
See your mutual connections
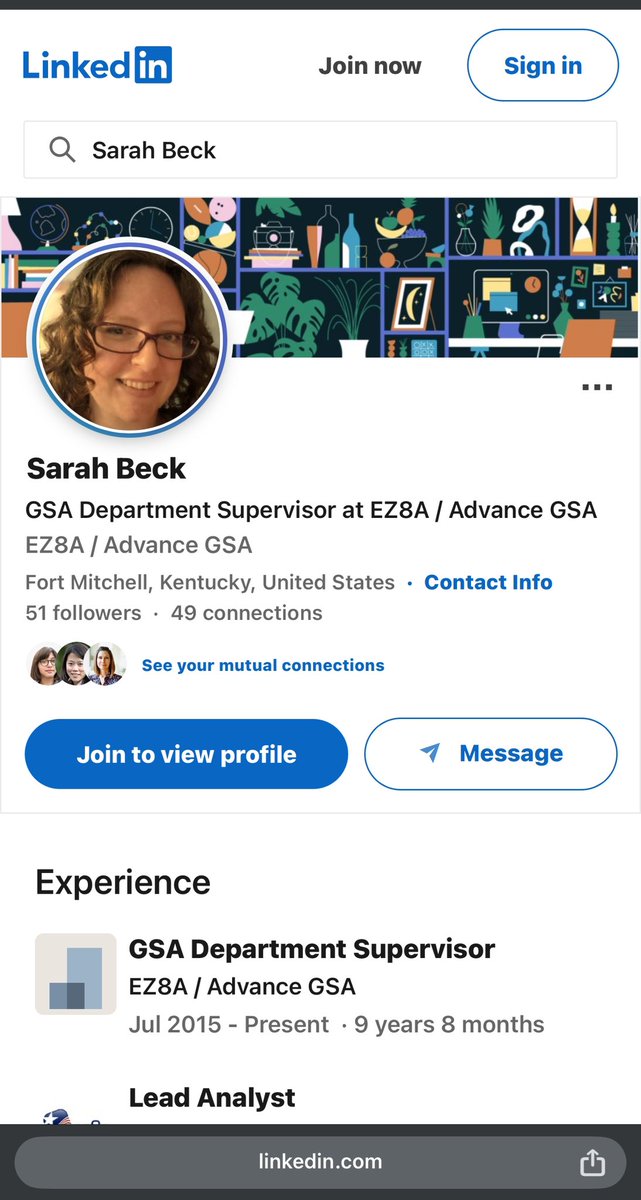tap(262, 665)
